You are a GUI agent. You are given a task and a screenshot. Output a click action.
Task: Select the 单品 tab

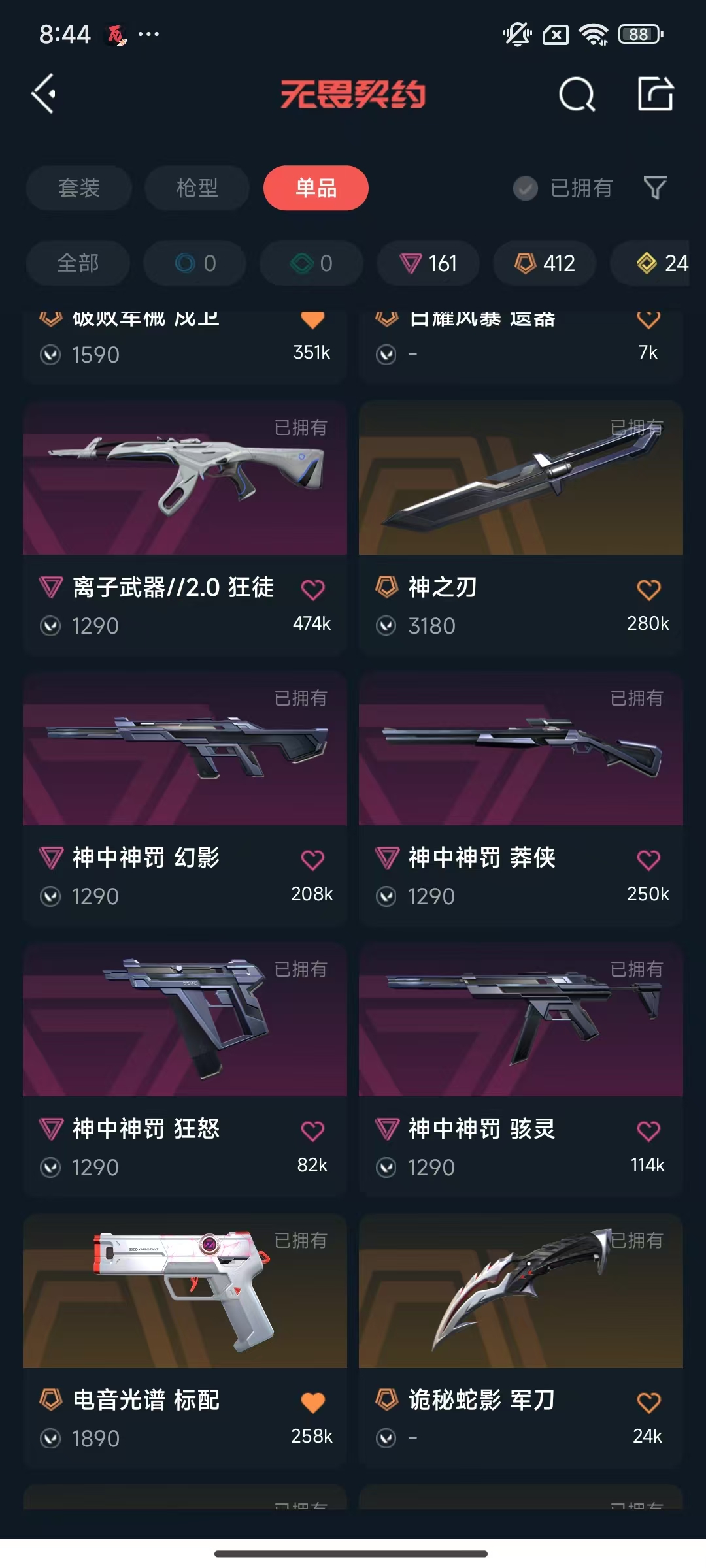316,188
